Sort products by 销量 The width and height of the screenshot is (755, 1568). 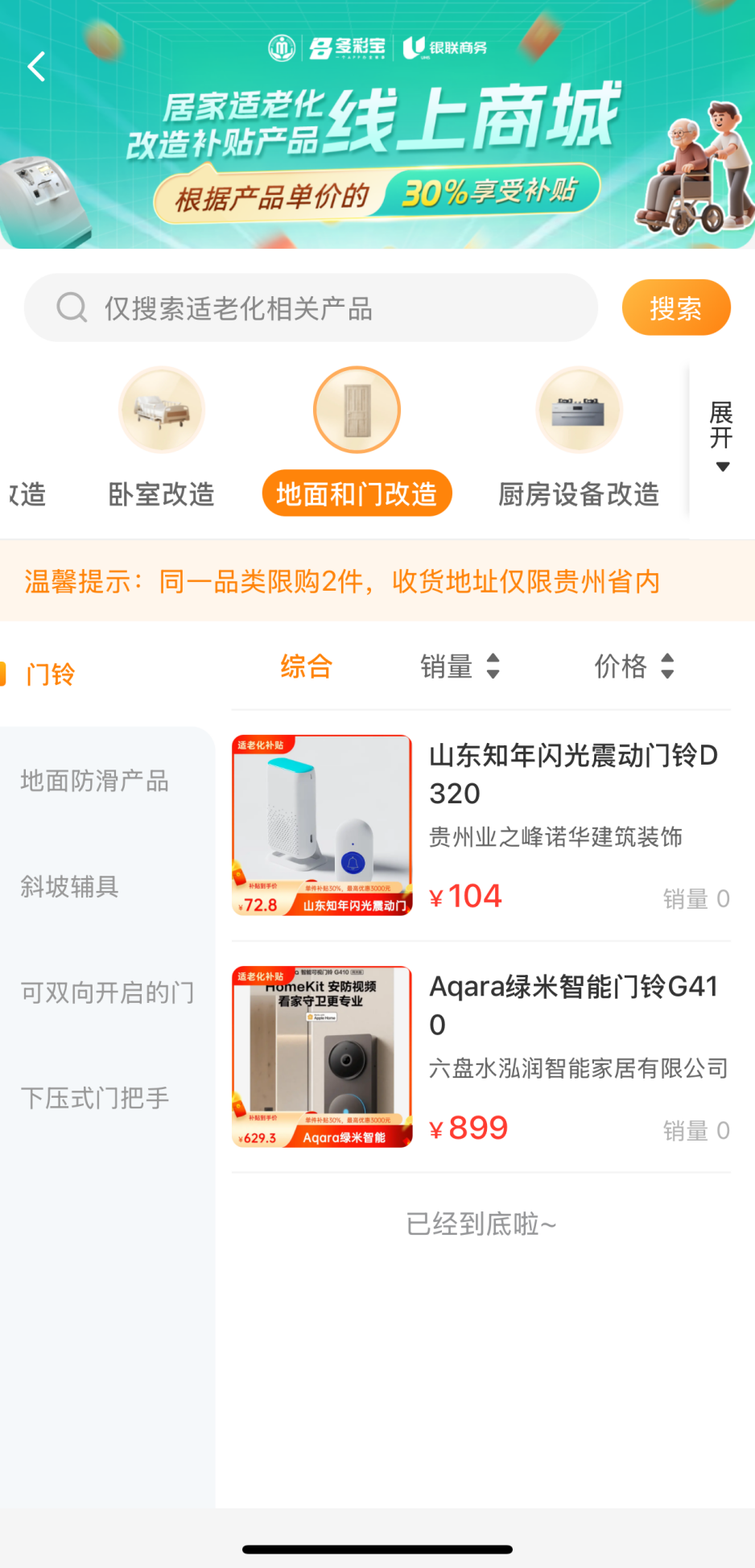460,666
